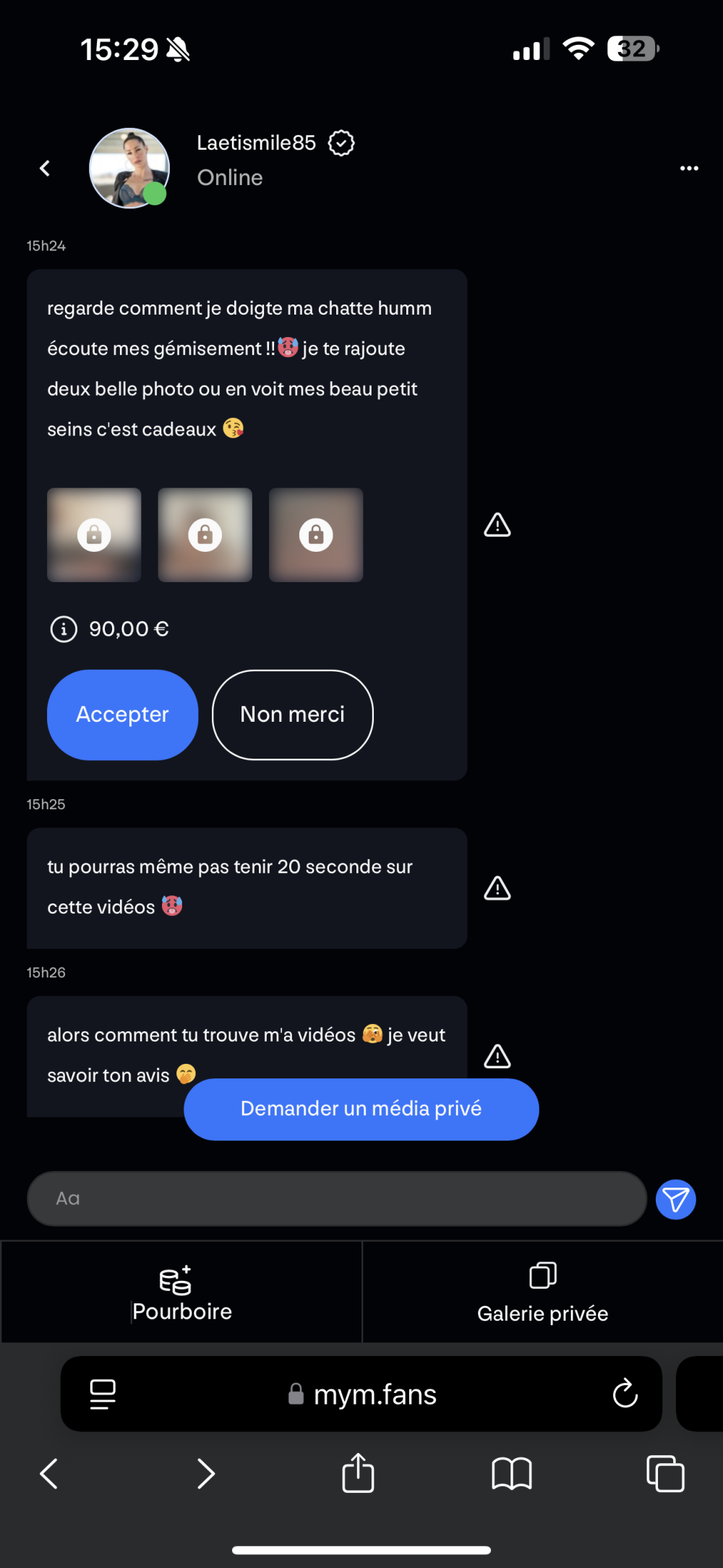Open the first locked media thumbnail
Viewport: 723px width, 1568px height.
pyautogui.click(x=94, y=535)
